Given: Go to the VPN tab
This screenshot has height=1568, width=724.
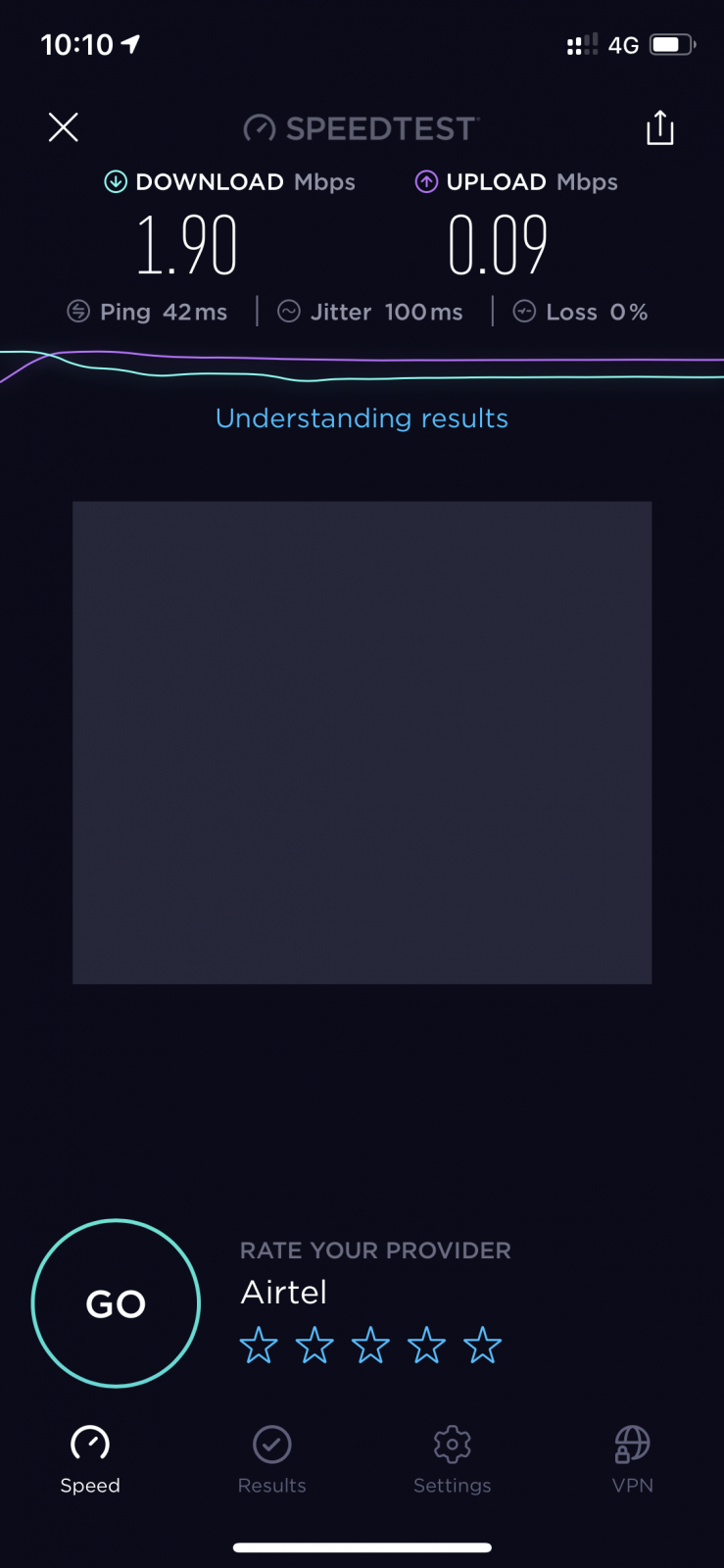Looking at the screenshot, I should coord(632,1460).
